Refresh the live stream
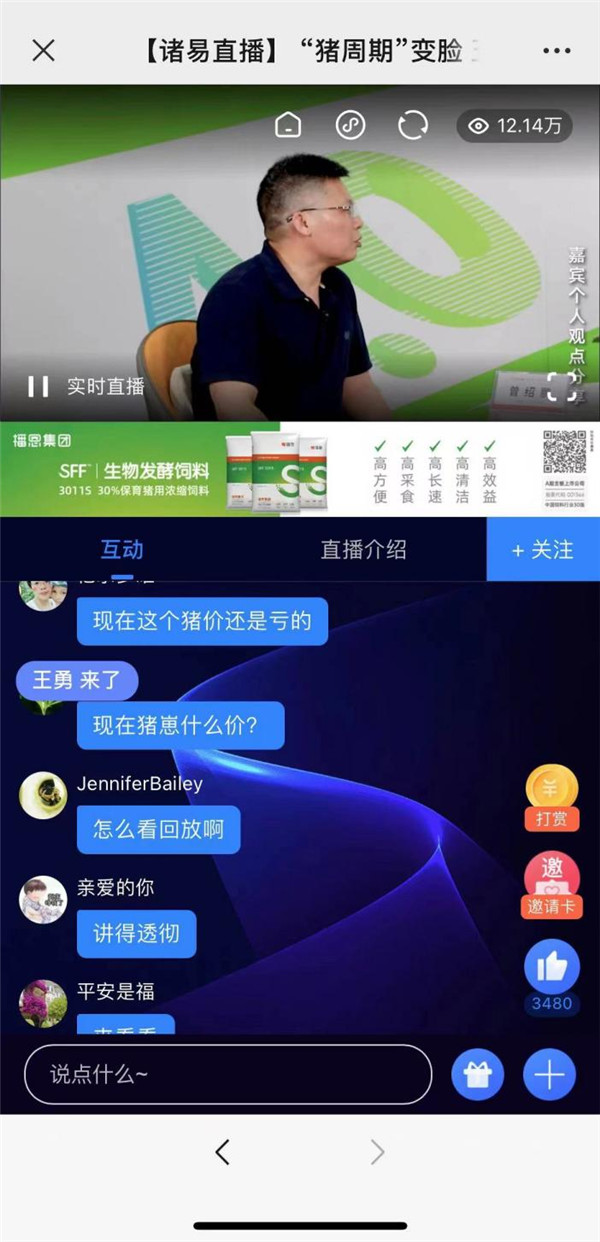600x1242 pixels. coord(412,125)
